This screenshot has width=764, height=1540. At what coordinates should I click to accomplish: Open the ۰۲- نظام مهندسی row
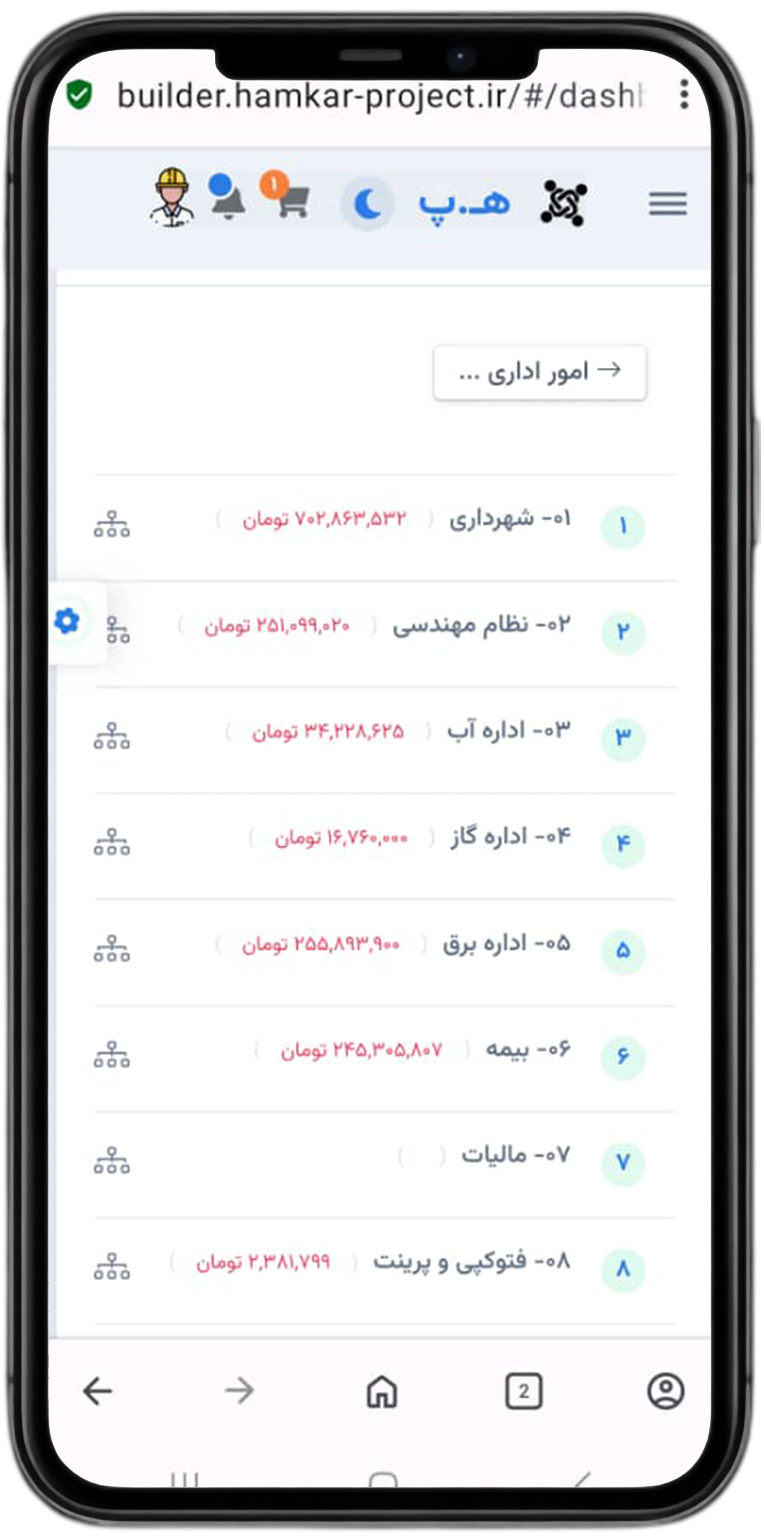pyautogui.click(x=385, y=633)
